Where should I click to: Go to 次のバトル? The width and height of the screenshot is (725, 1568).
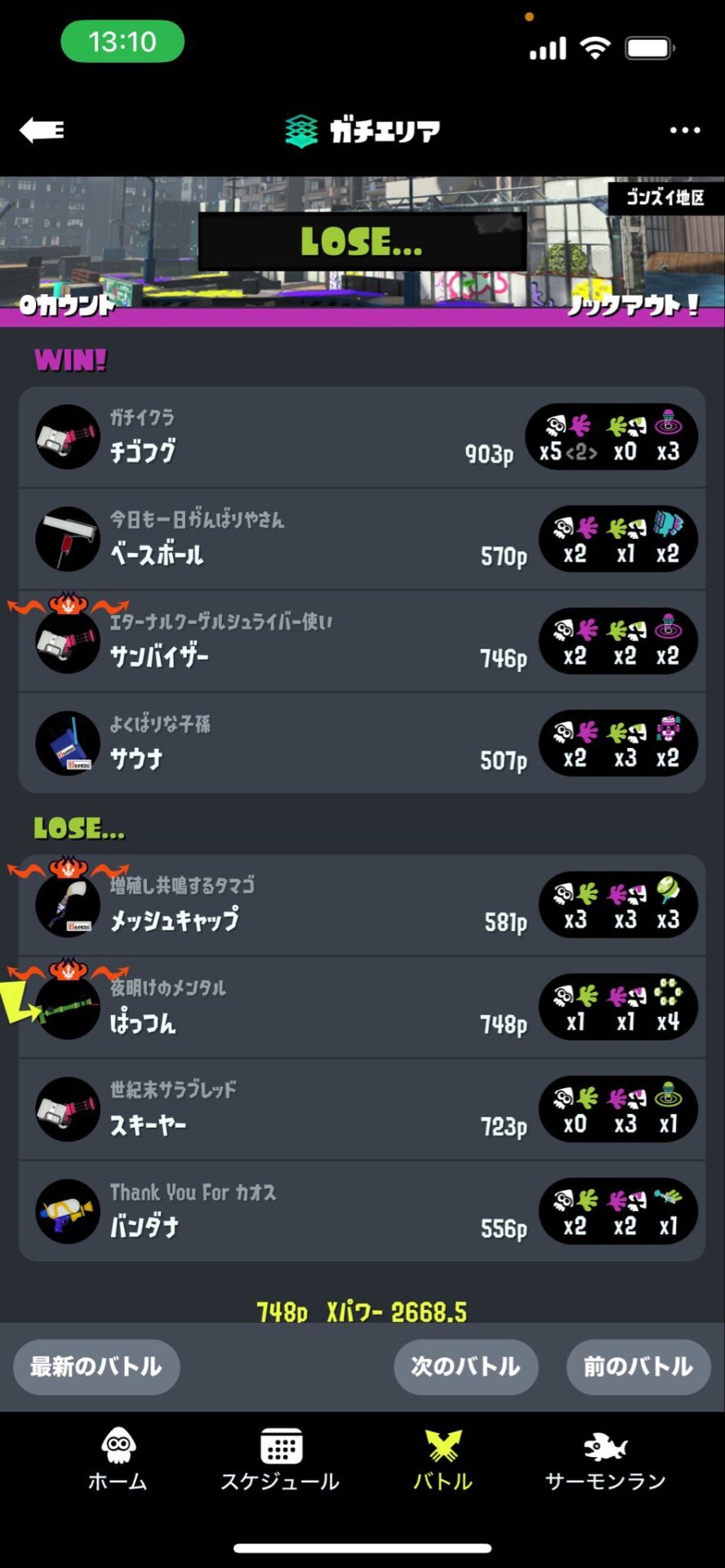465,1366
